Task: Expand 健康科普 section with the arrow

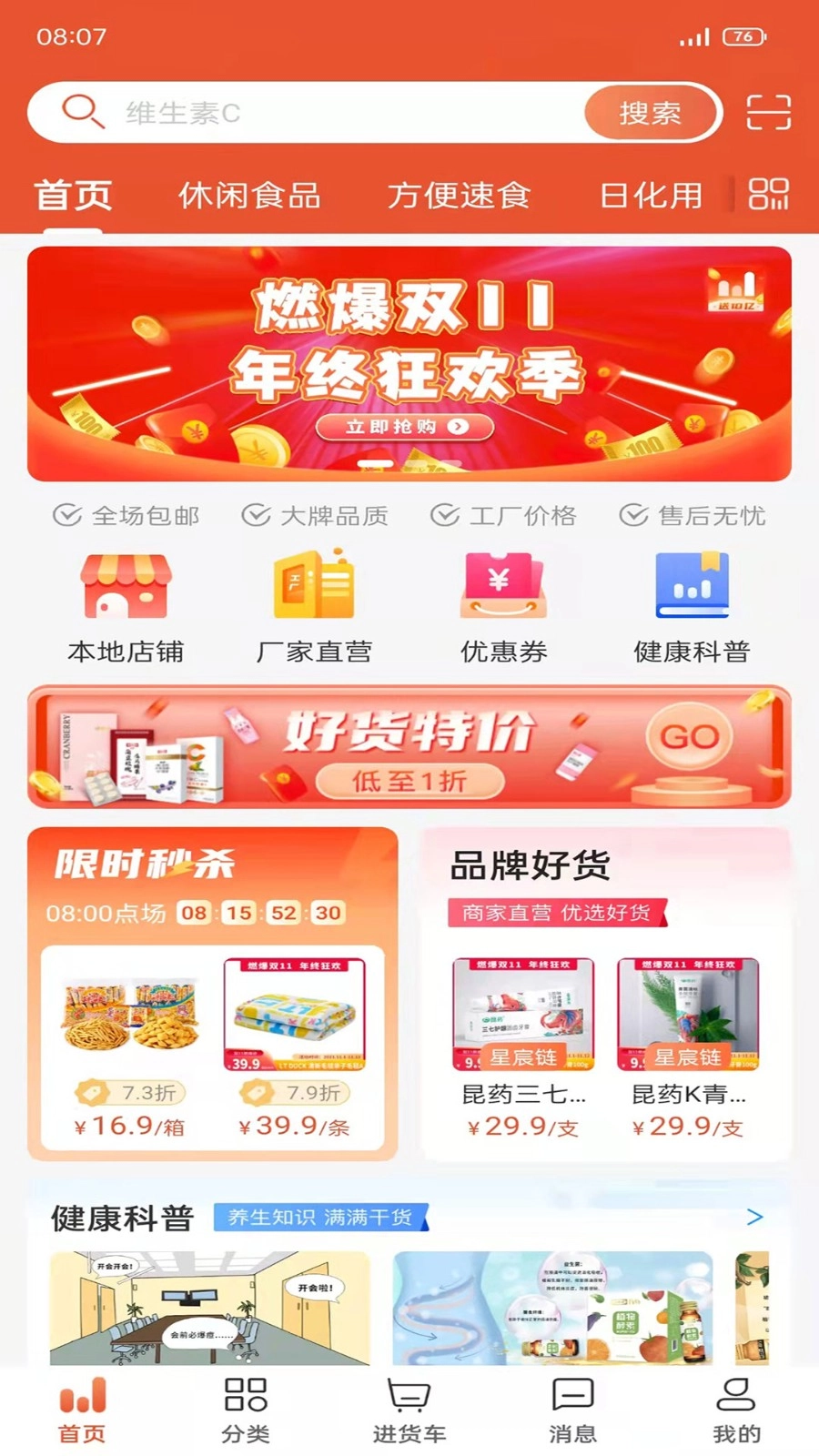Action: 754,1217
